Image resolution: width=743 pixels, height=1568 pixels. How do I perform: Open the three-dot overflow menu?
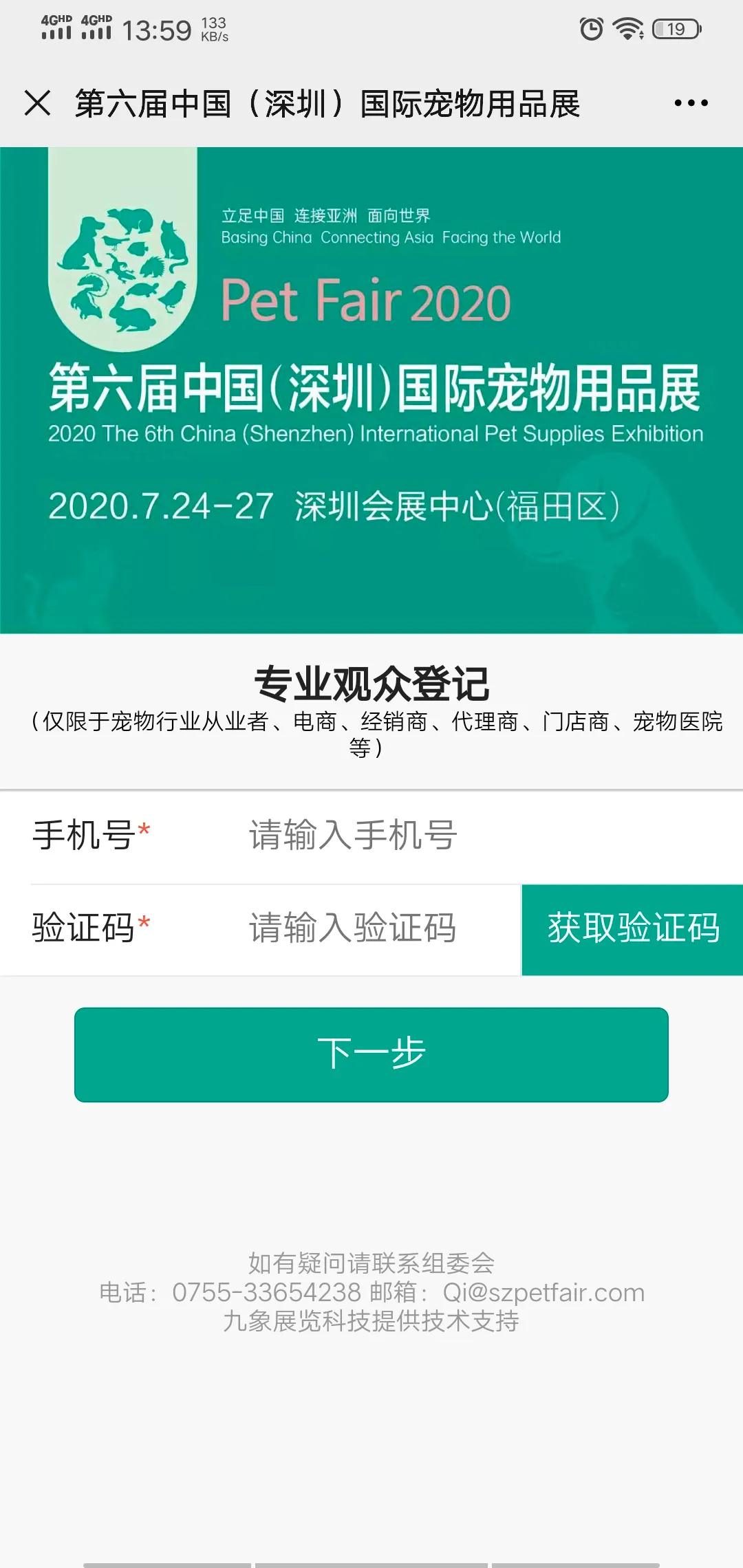coord(691,103)
